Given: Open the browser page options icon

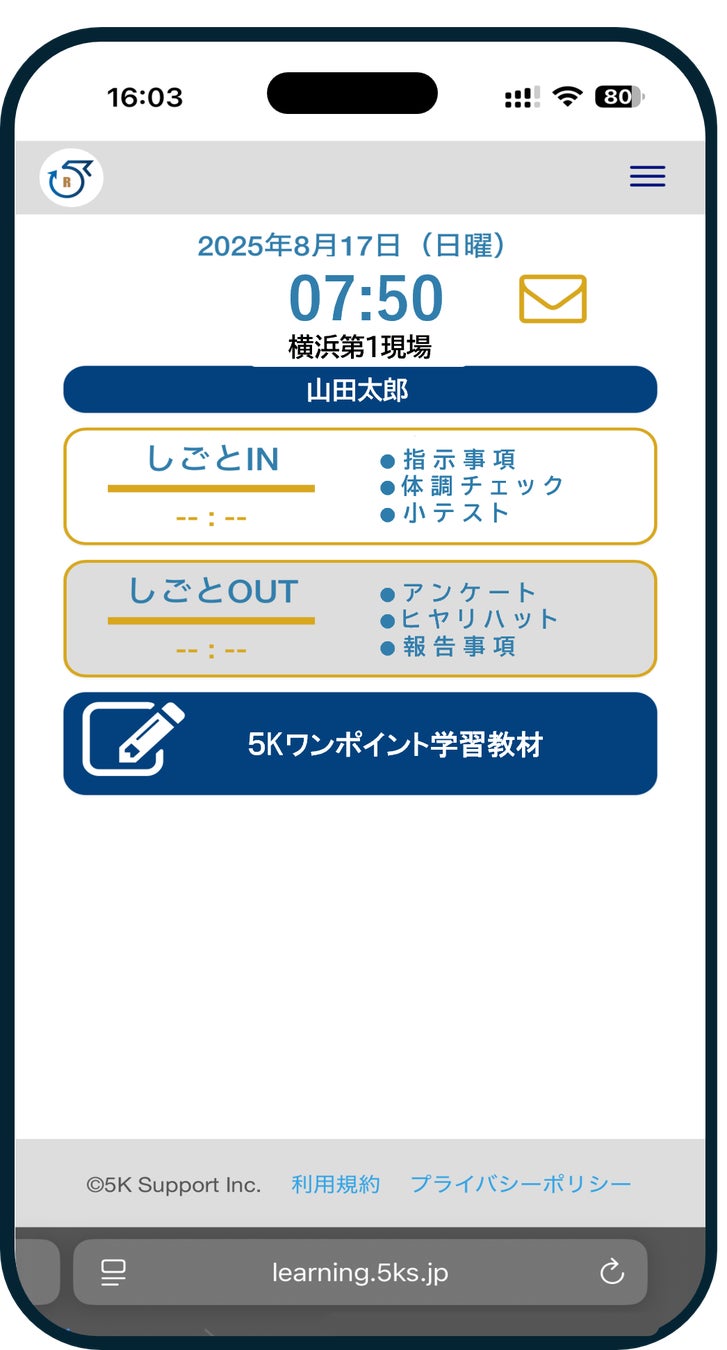Looking at the screenshot, I should (x=113, y=1272).
